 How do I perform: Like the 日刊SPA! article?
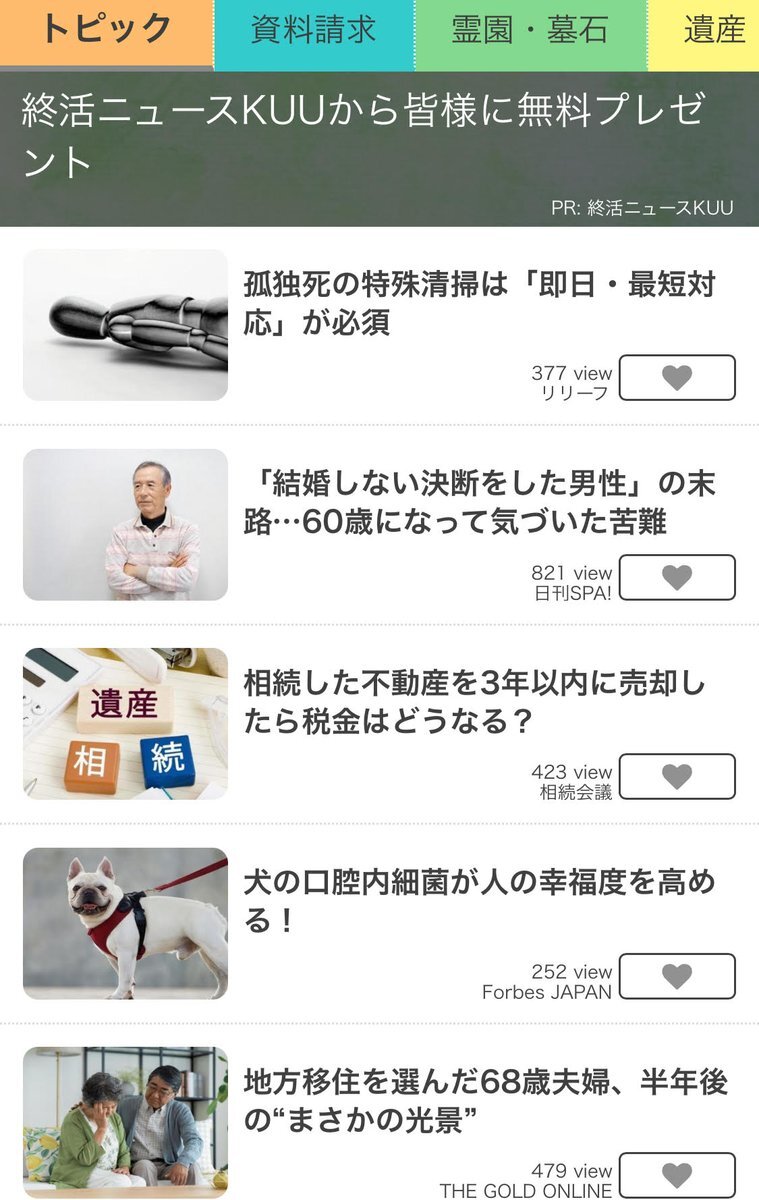(677, 577)
